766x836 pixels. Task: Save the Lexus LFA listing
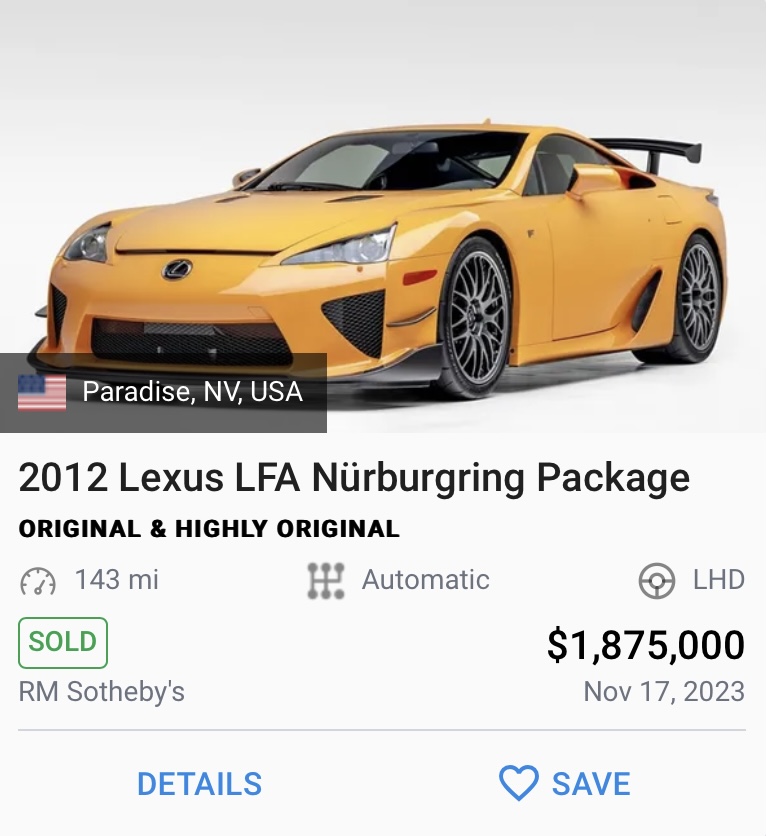pyautogui.click(x=566, y=784)
